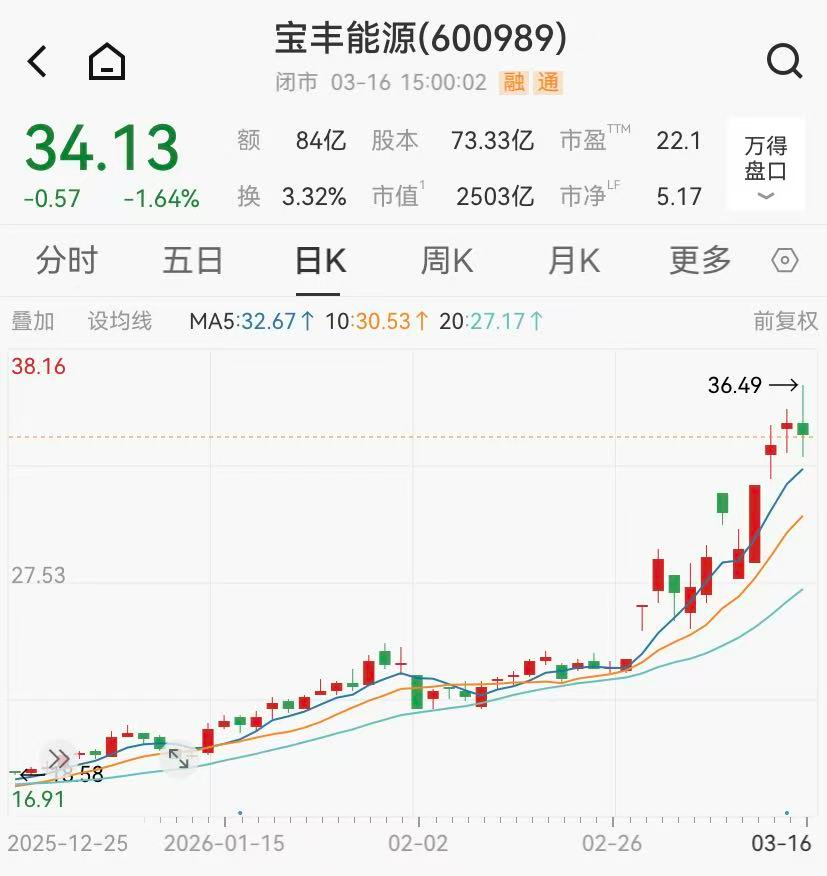Open chart settings hexagon icon
Screen dimensions: 827x876
tap(785, 262)
